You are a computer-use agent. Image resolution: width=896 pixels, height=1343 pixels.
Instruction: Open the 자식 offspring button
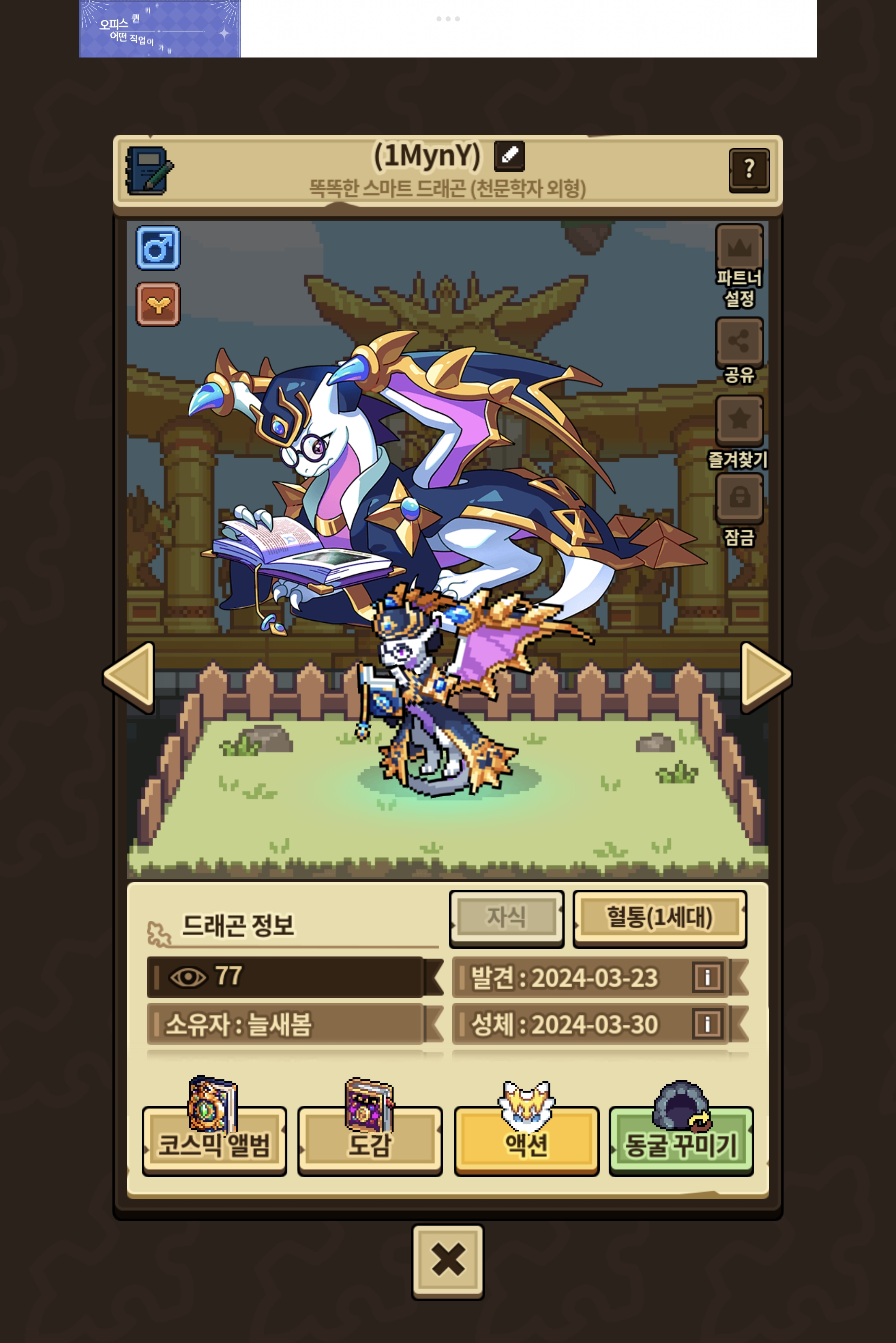[x=506, y=917]
